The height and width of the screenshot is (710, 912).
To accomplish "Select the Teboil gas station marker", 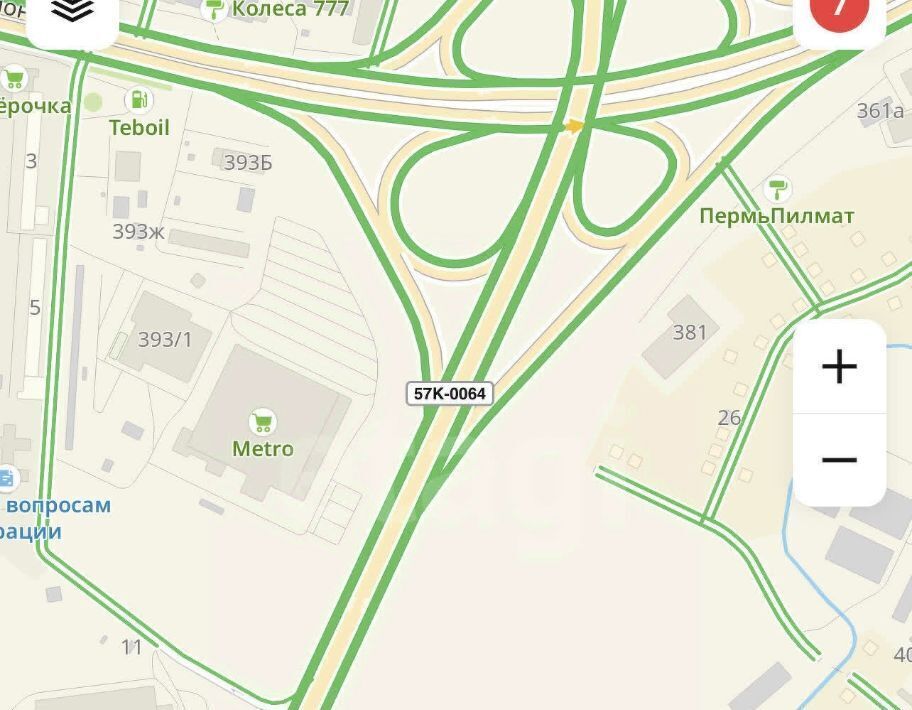I will 139,100.
